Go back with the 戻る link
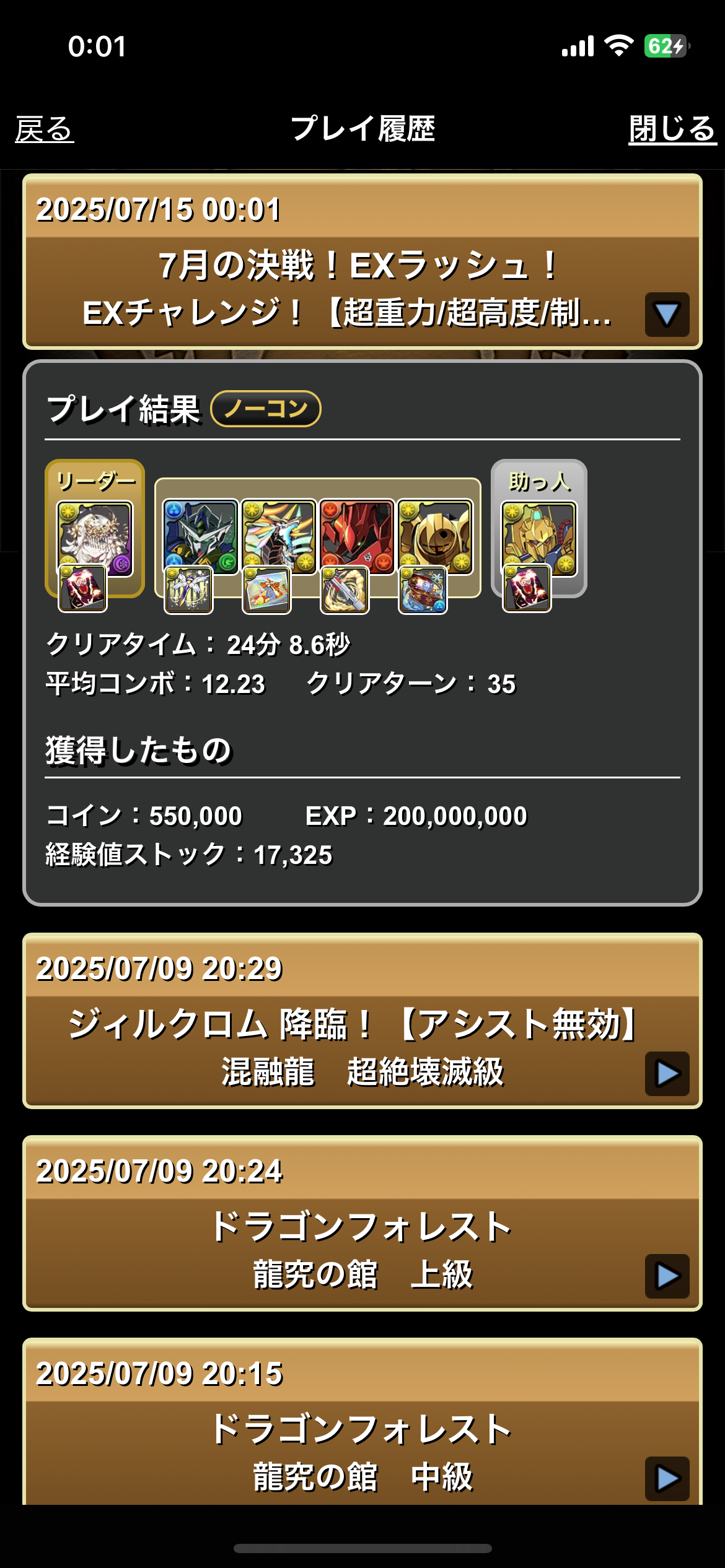 pos(44,129)
